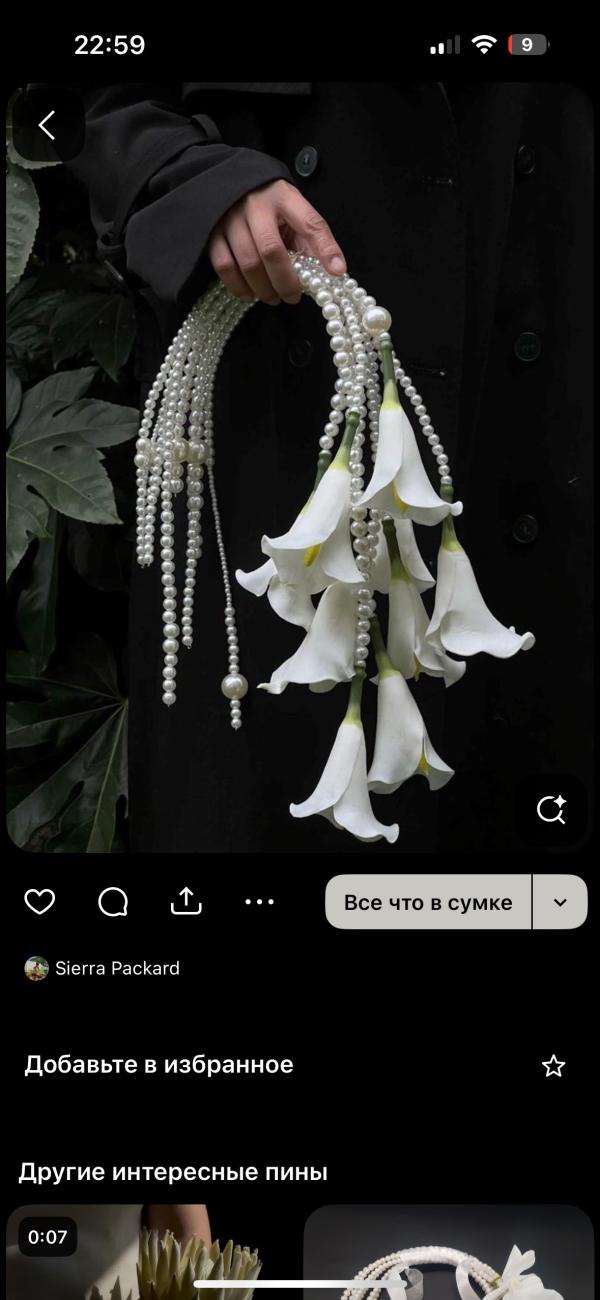Share this pin

(186, 901)
